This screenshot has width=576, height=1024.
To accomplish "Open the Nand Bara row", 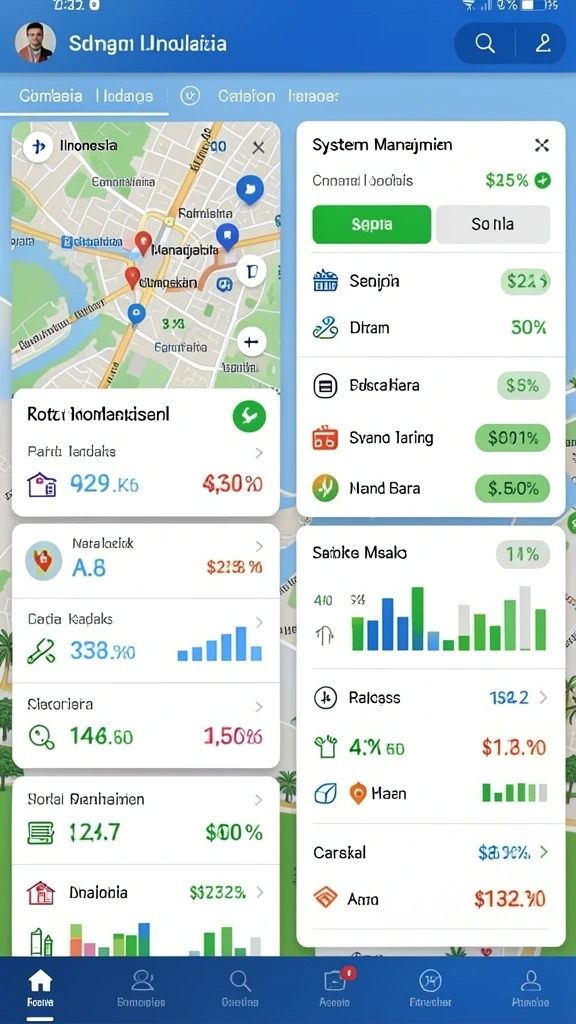I will [431, 488].
